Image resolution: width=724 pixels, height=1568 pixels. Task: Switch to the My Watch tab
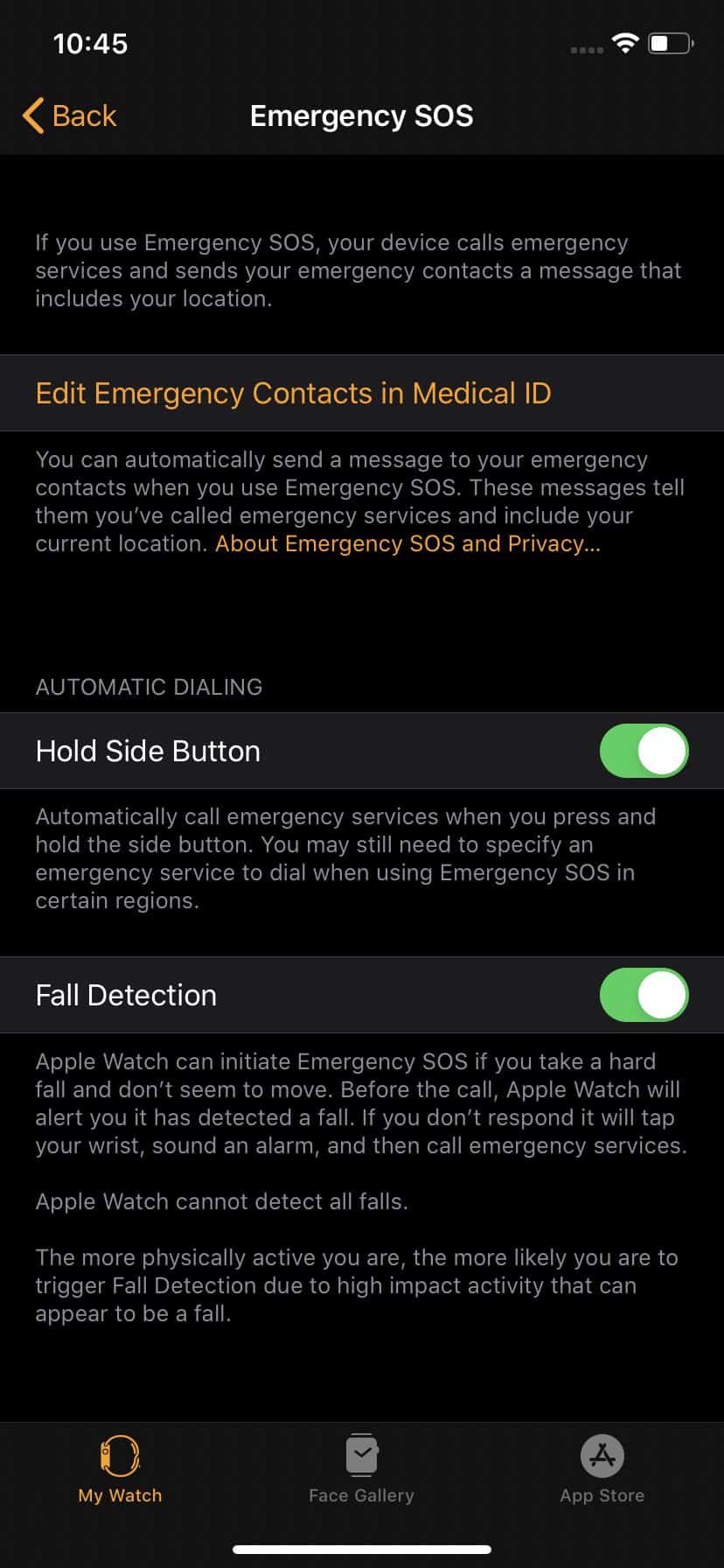(x=120, y=1470)
